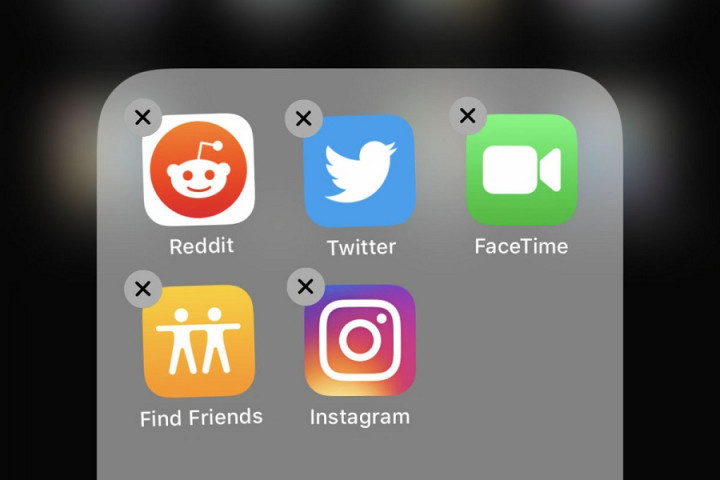Open the Instagram app
The width and height of the screenshot is (720, 480).
coord(359,340)
